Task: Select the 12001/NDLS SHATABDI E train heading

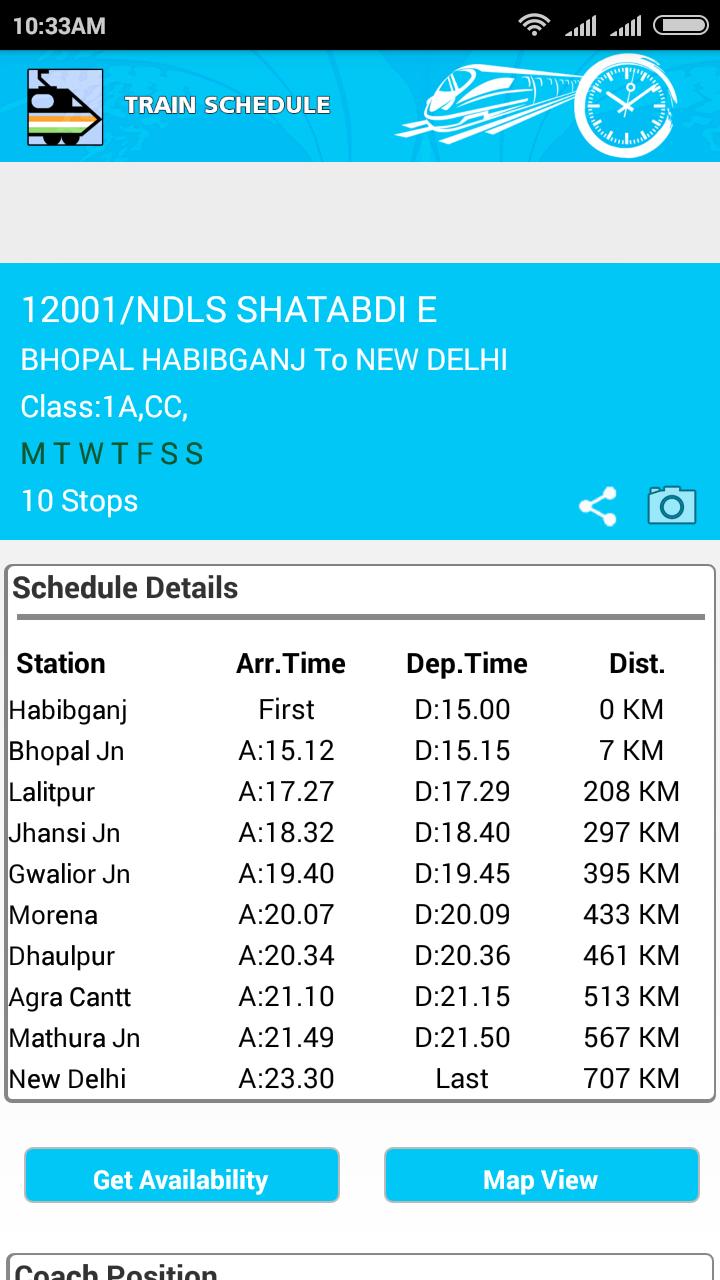Action: (228, 311)
